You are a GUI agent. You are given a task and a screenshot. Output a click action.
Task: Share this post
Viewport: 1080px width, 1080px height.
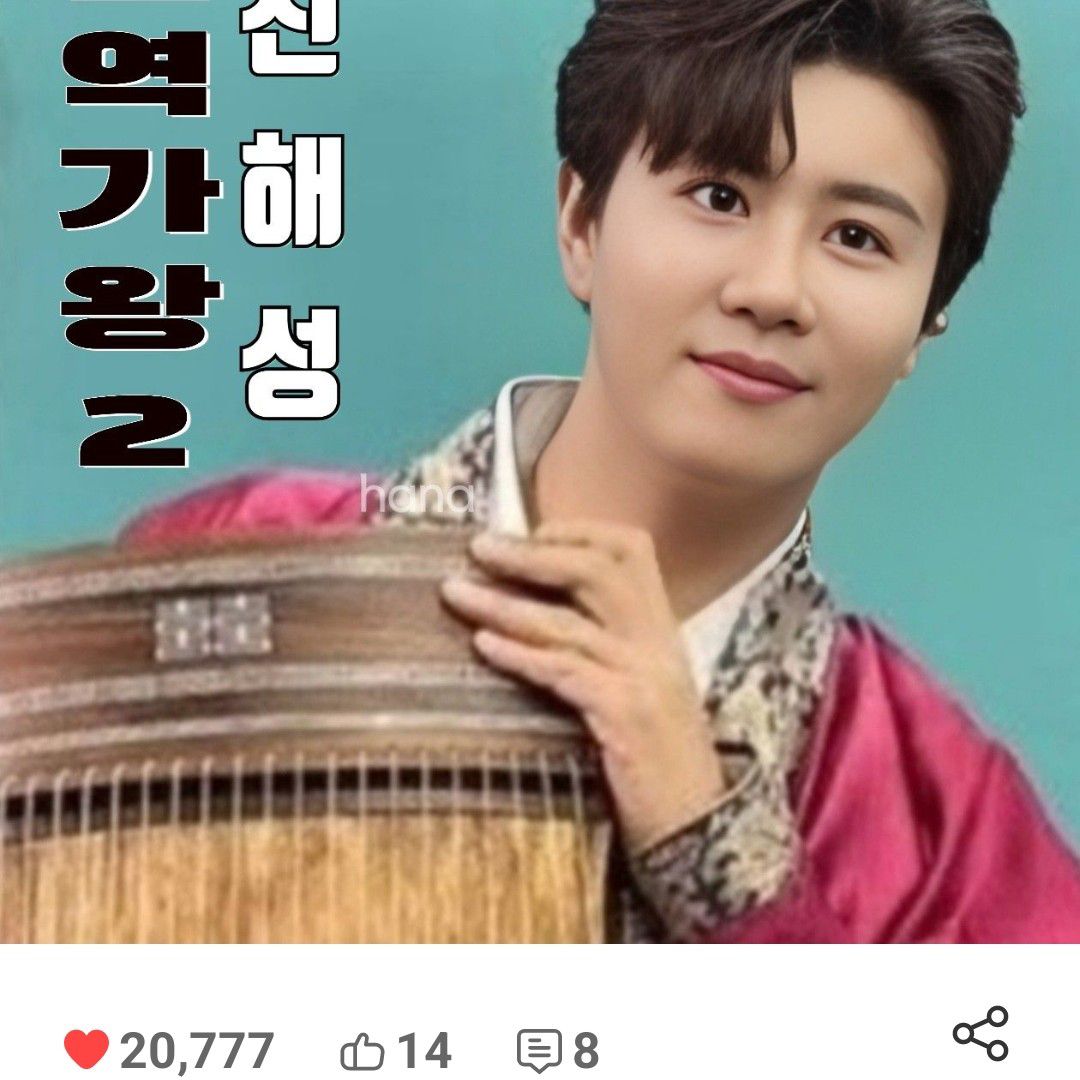click(x=980, y=1033)
